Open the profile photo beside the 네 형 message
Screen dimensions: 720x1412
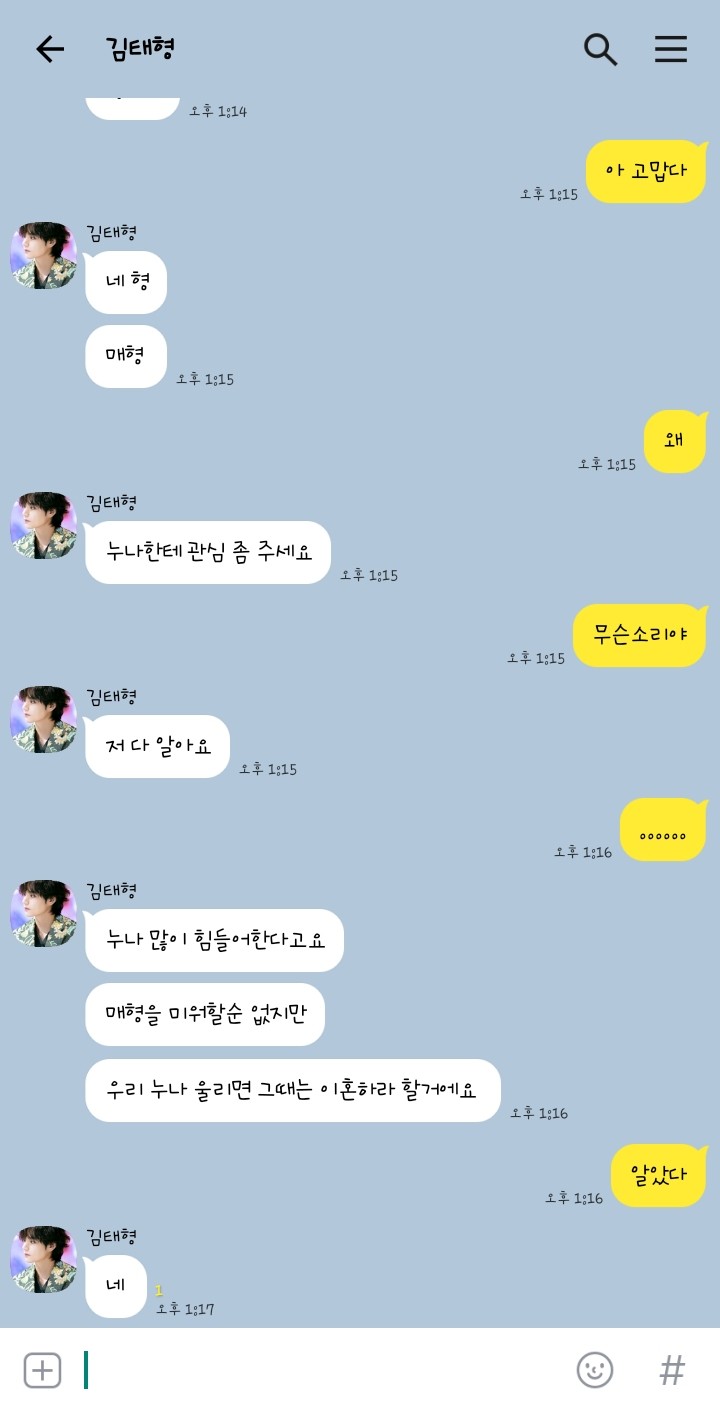pos(43,256)
